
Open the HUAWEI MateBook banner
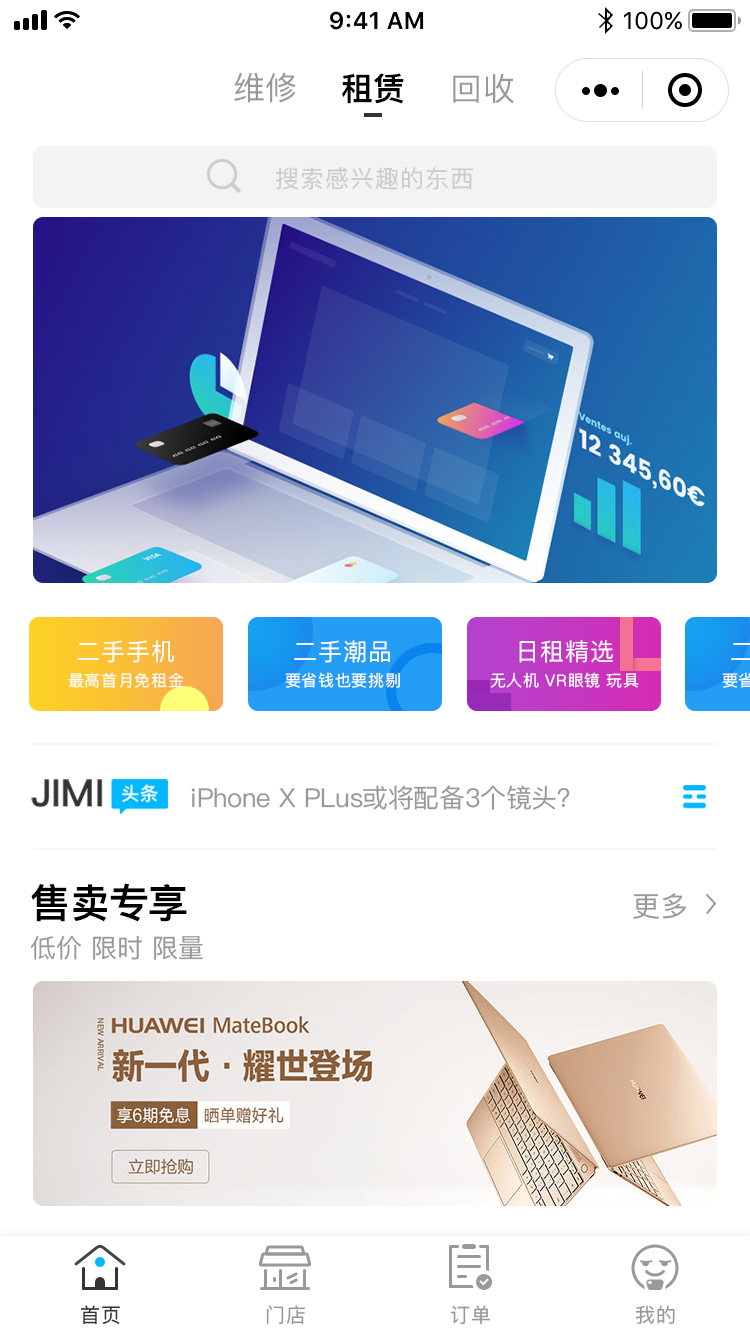(x=374, y=1093)
